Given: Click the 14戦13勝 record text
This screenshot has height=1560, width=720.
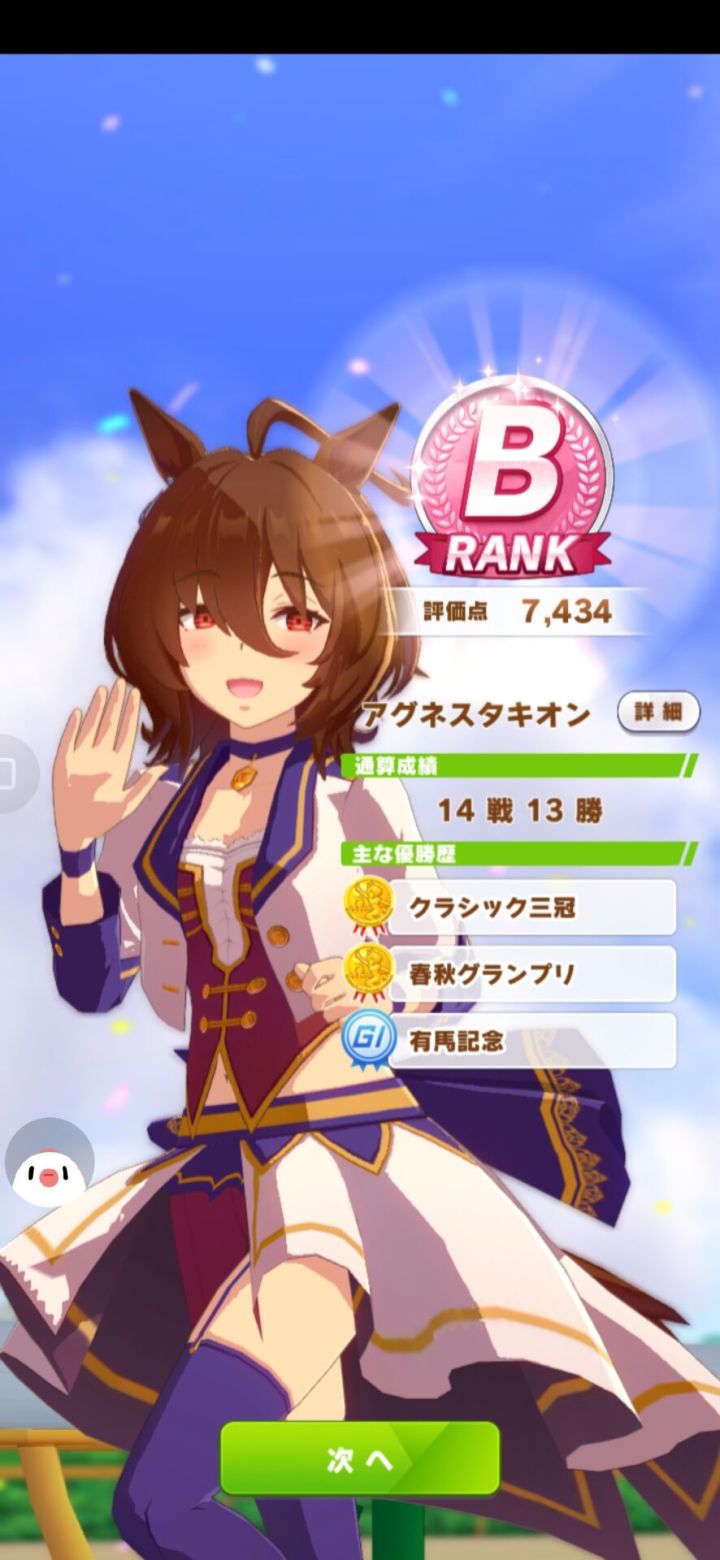Looking at the screenshot, I should point(518,808).
